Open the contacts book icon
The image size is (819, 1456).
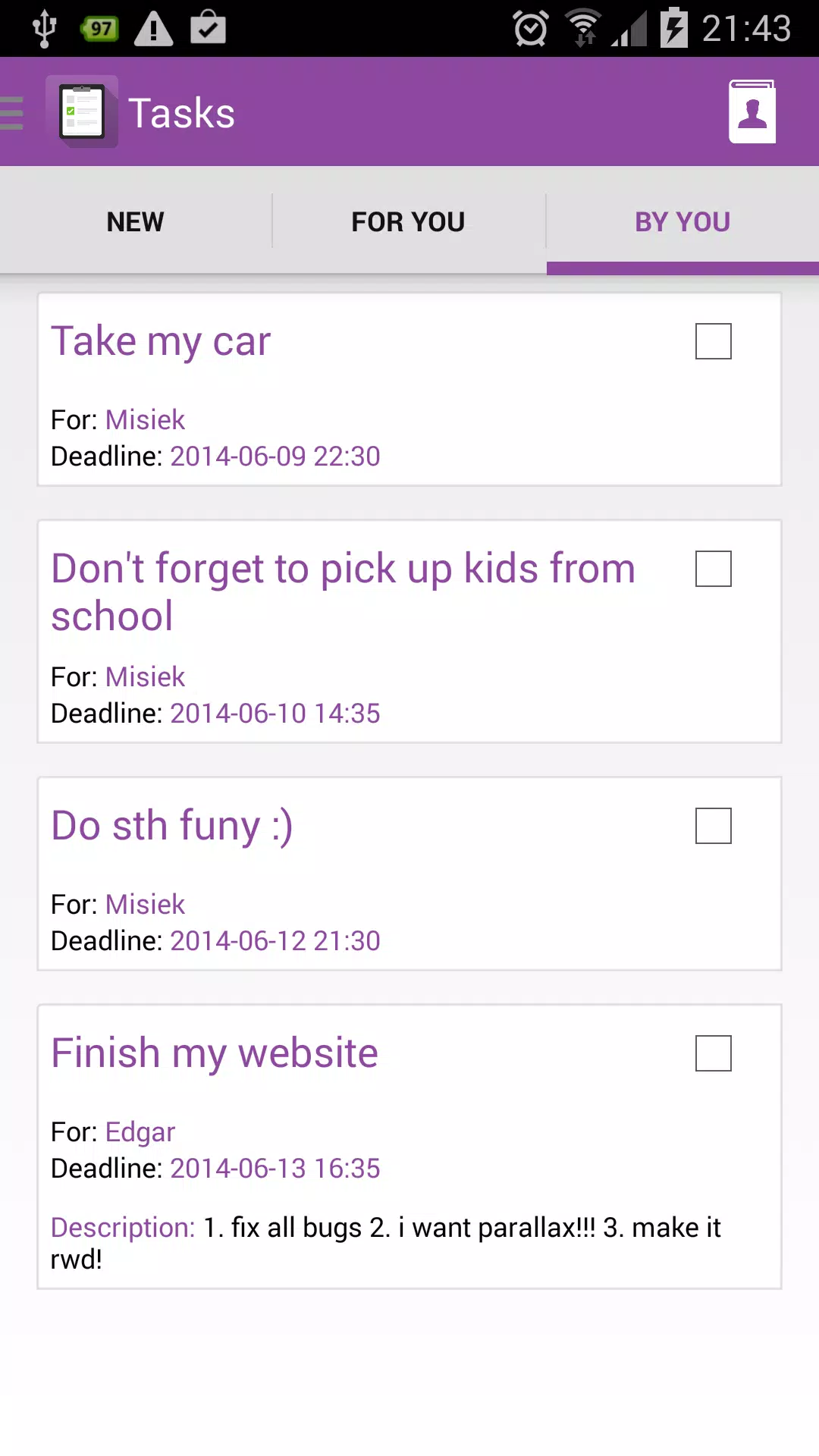[752, 111]
